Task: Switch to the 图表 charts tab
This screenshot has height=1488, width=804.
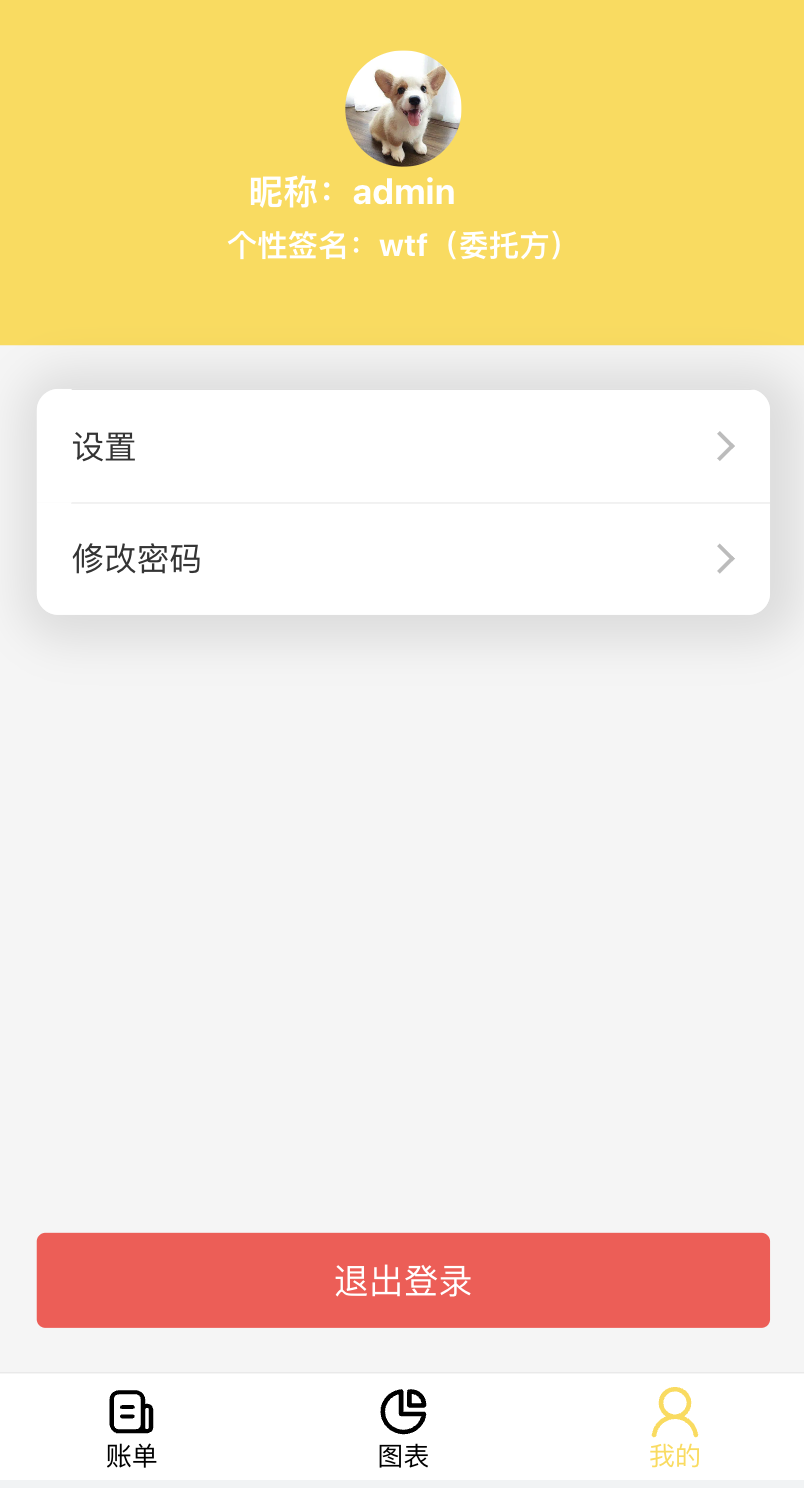Action: 403,1428
